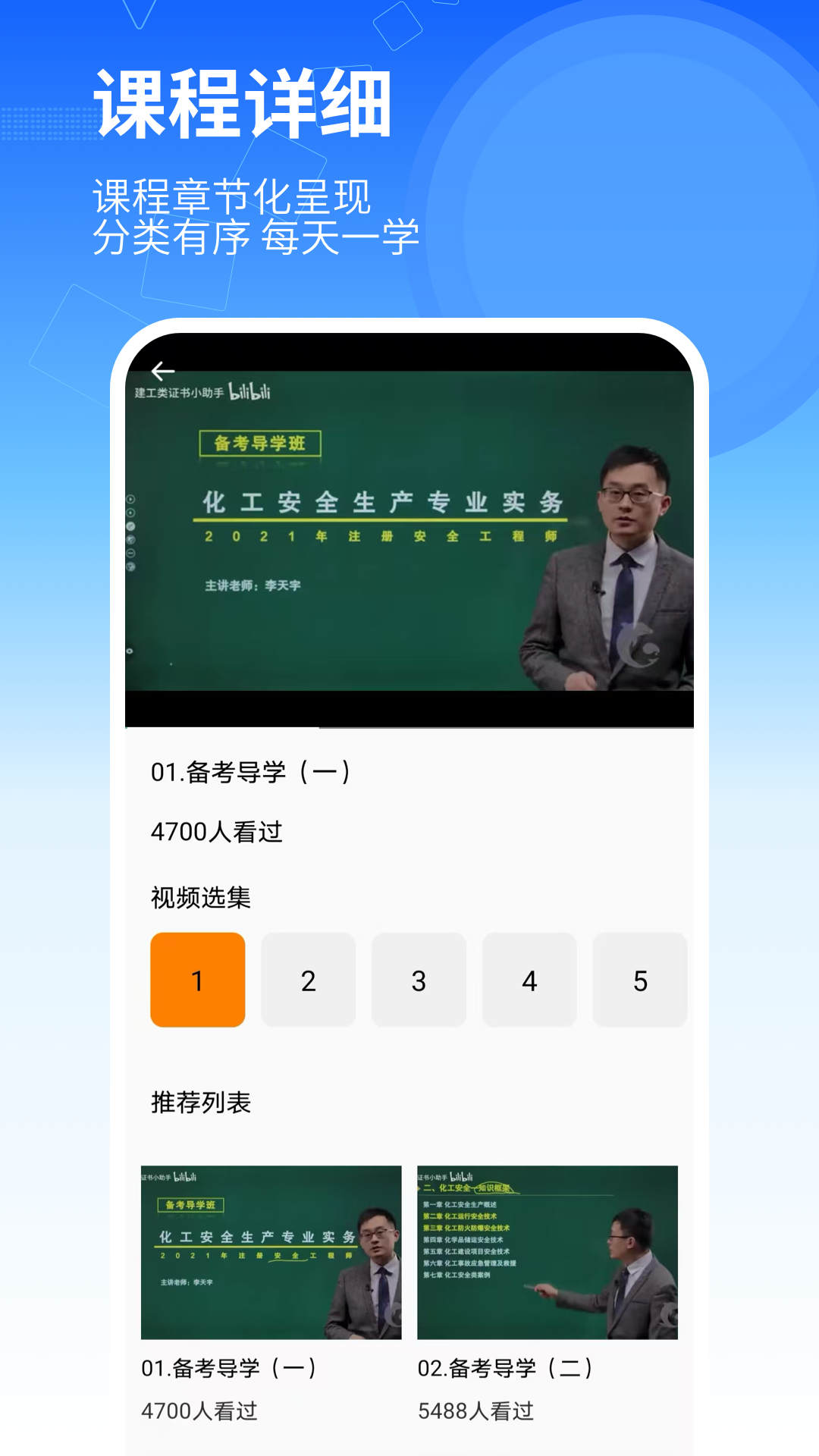Open episode 2 from the selection row

pos(308,980)
